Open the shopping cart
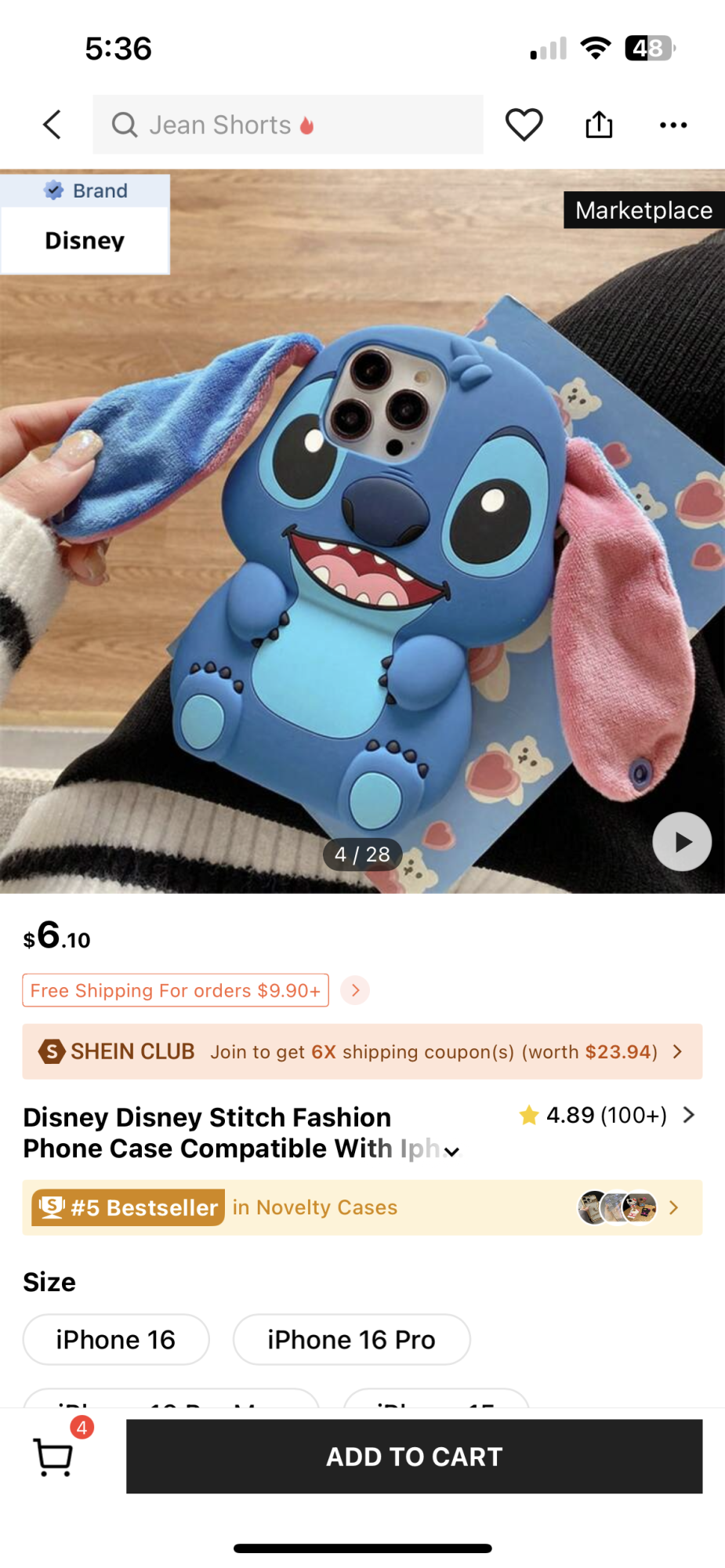 tap(55, 1457)
